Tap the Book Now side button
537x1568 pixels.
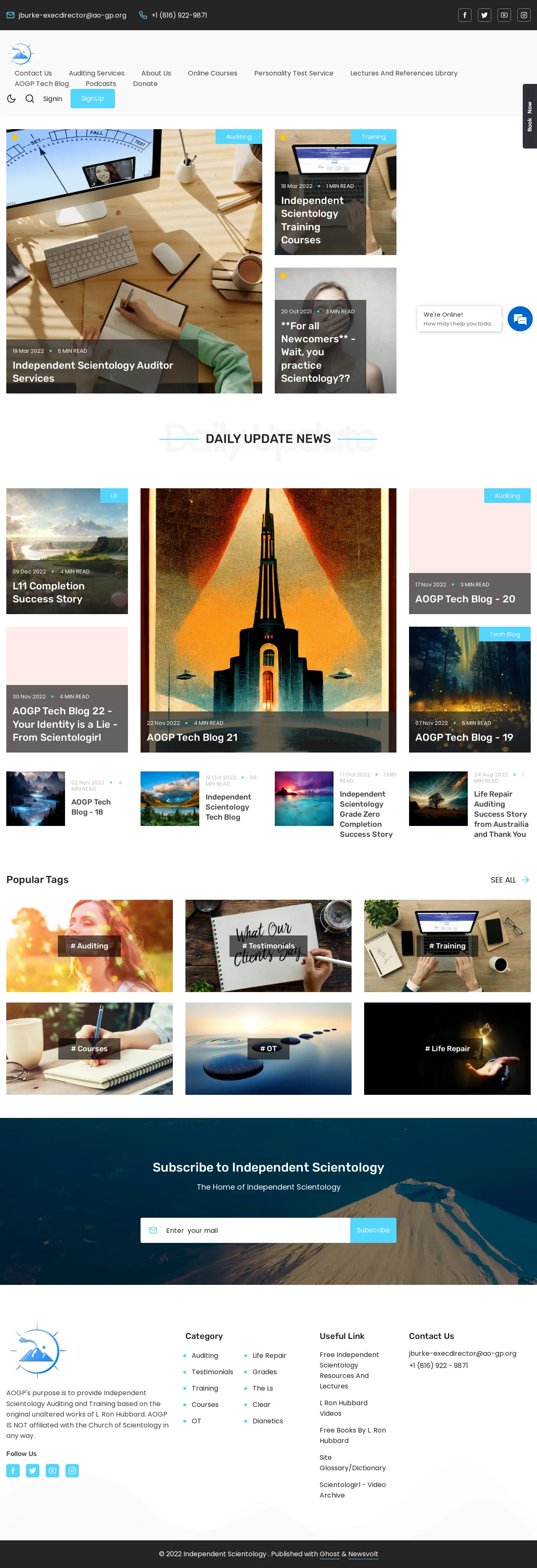click(x=529, y=116)
